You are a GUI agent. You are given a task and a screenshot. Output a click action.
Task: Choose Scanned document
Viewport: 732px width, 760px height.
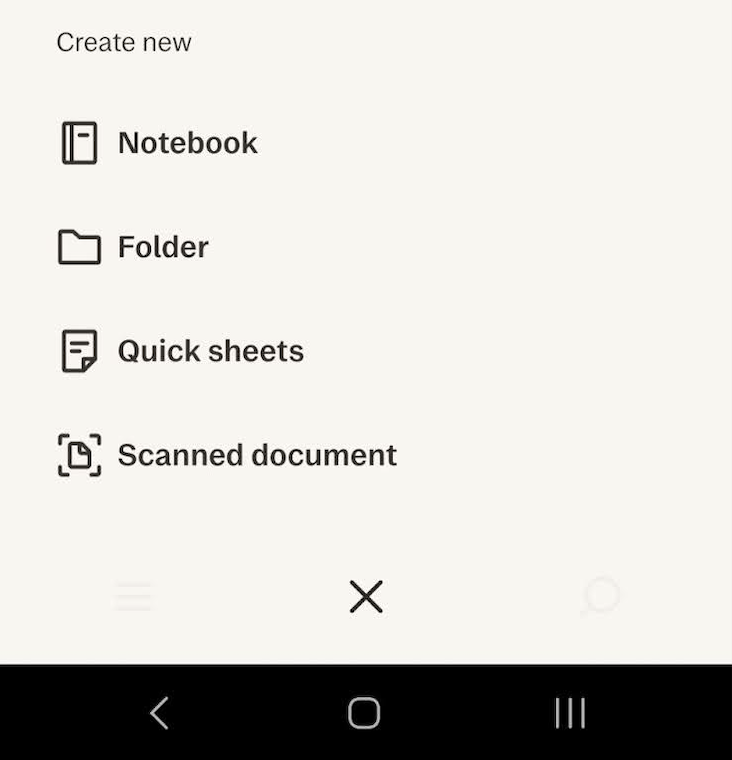pos(257,455)
